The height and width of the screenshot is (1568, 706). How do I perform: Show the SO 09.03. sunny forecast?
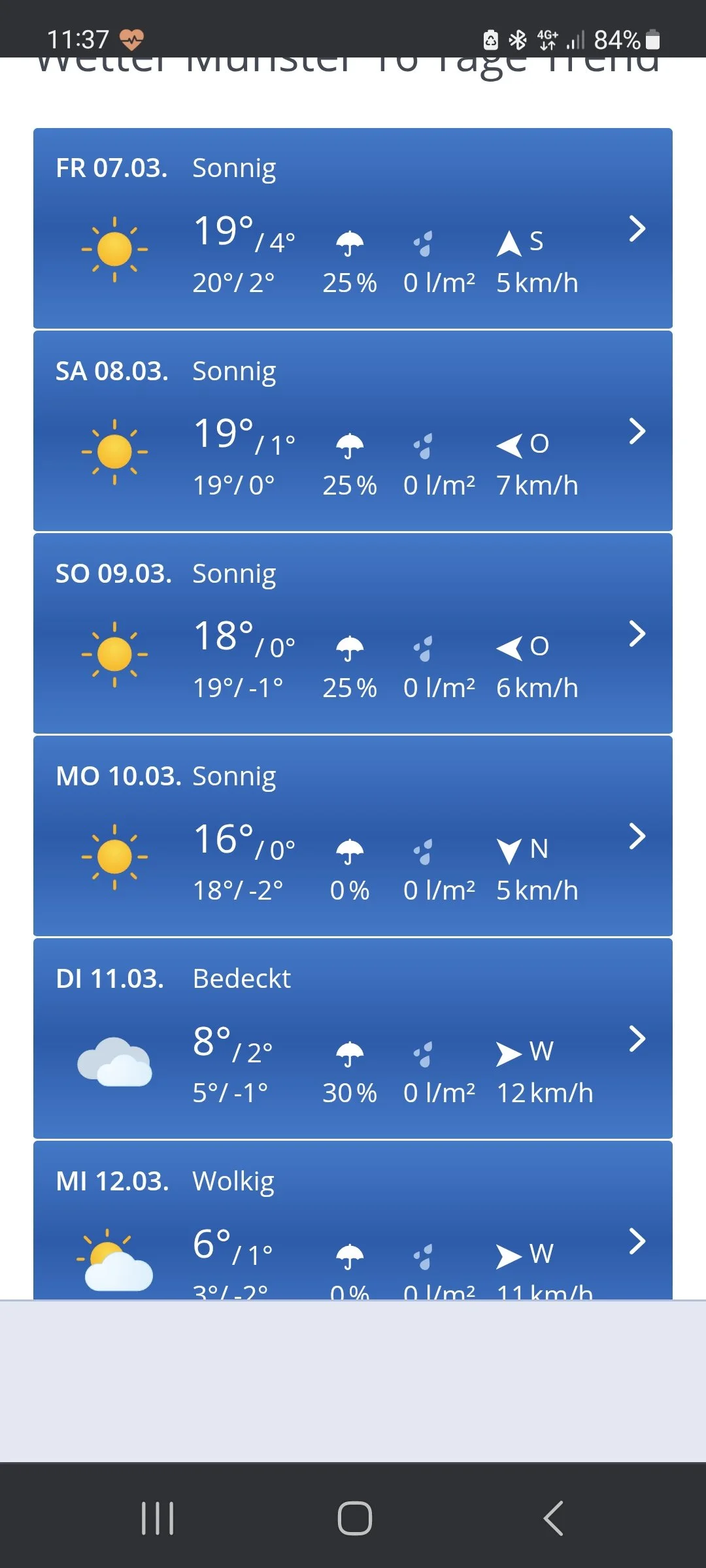click(x=353, y=634)
